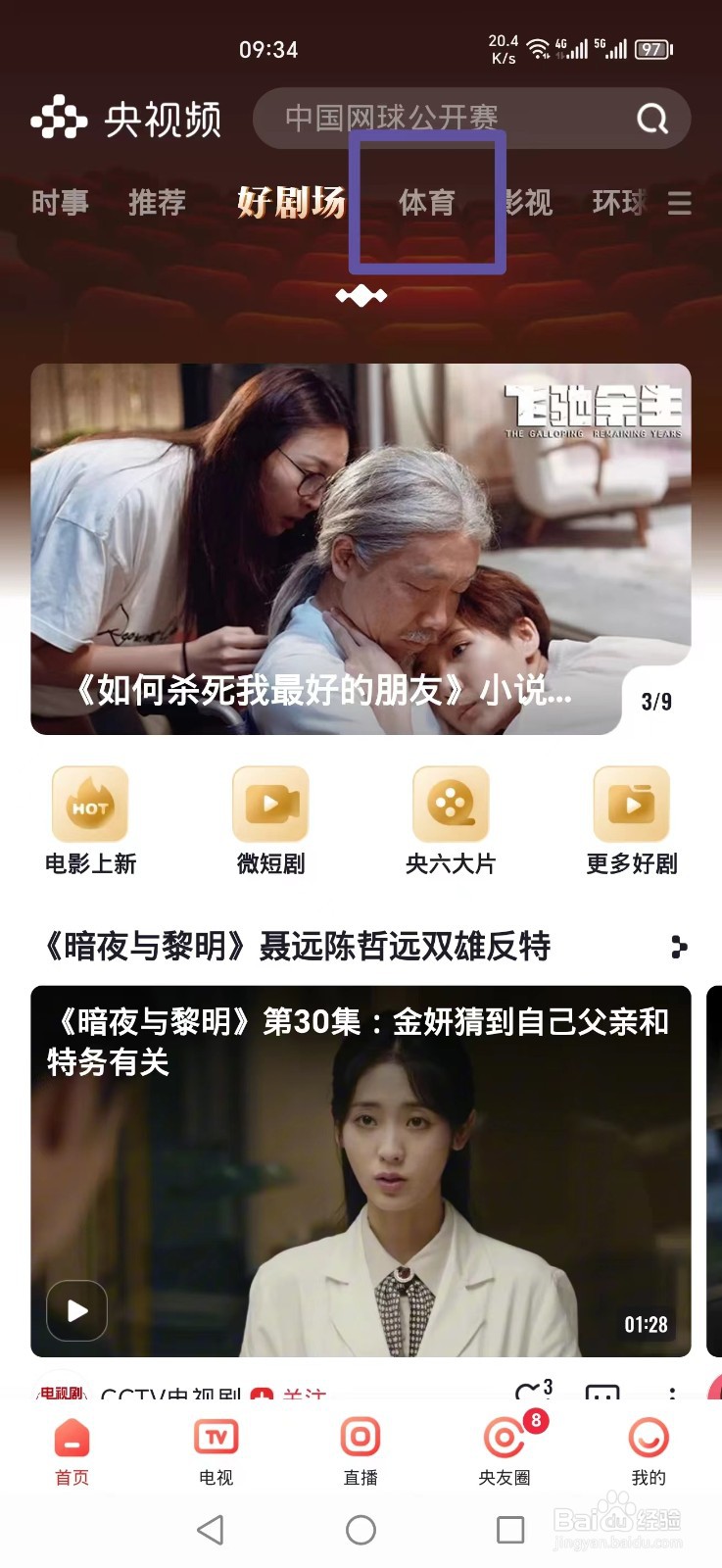Image resolution: width=722 pixels, height=1568 pixels.
Task: Play the 《暗夜与黎明》 episode 30 video
Action: pyautogui.click(x=75, y=1311)
